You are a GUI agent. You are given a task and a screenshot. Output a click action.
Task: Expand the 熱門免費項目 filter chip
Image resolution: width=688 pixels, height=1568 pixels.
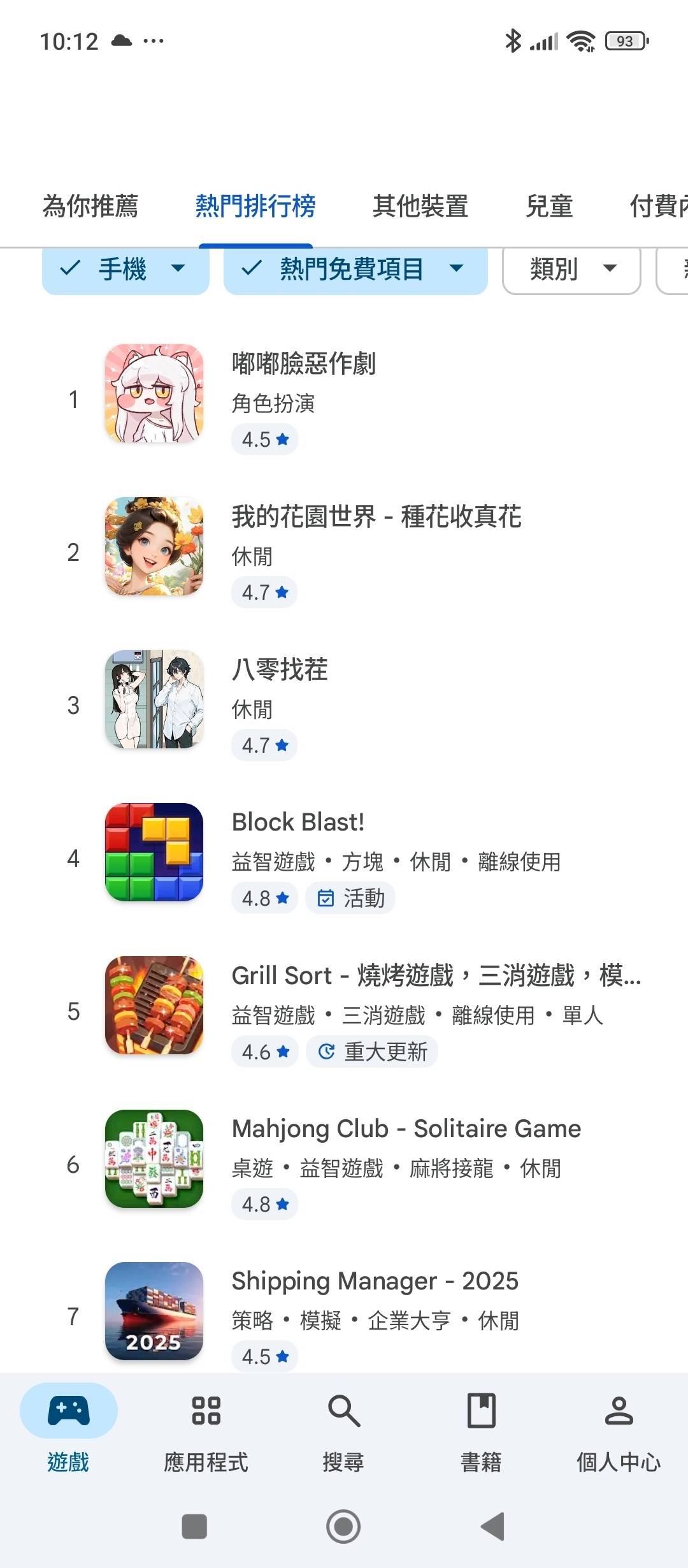coord(355,270)
